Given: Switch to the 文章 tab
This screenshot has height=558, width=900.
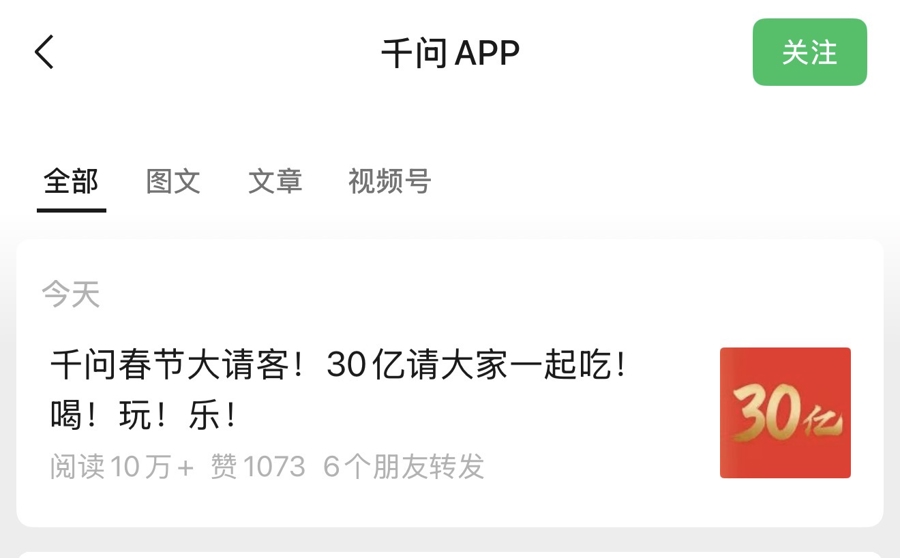Looking at the screenshot, I should [275, 181].
